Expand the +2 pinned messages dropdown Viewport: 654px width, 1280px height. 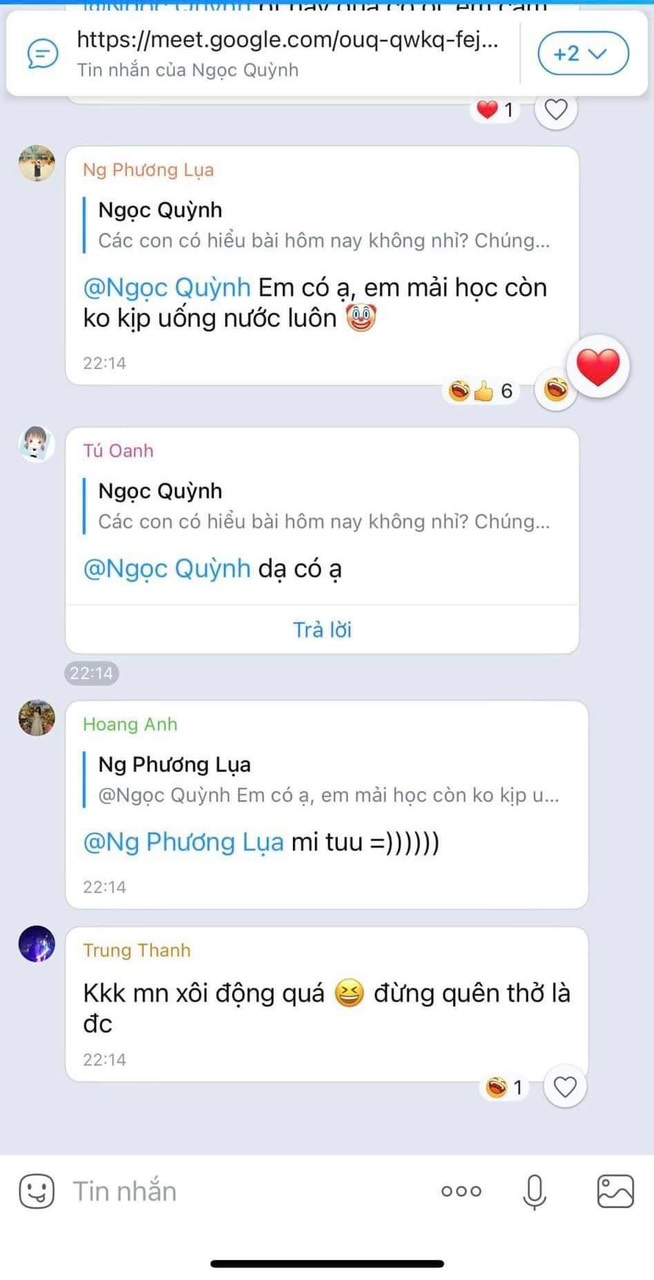coord(584,54)
